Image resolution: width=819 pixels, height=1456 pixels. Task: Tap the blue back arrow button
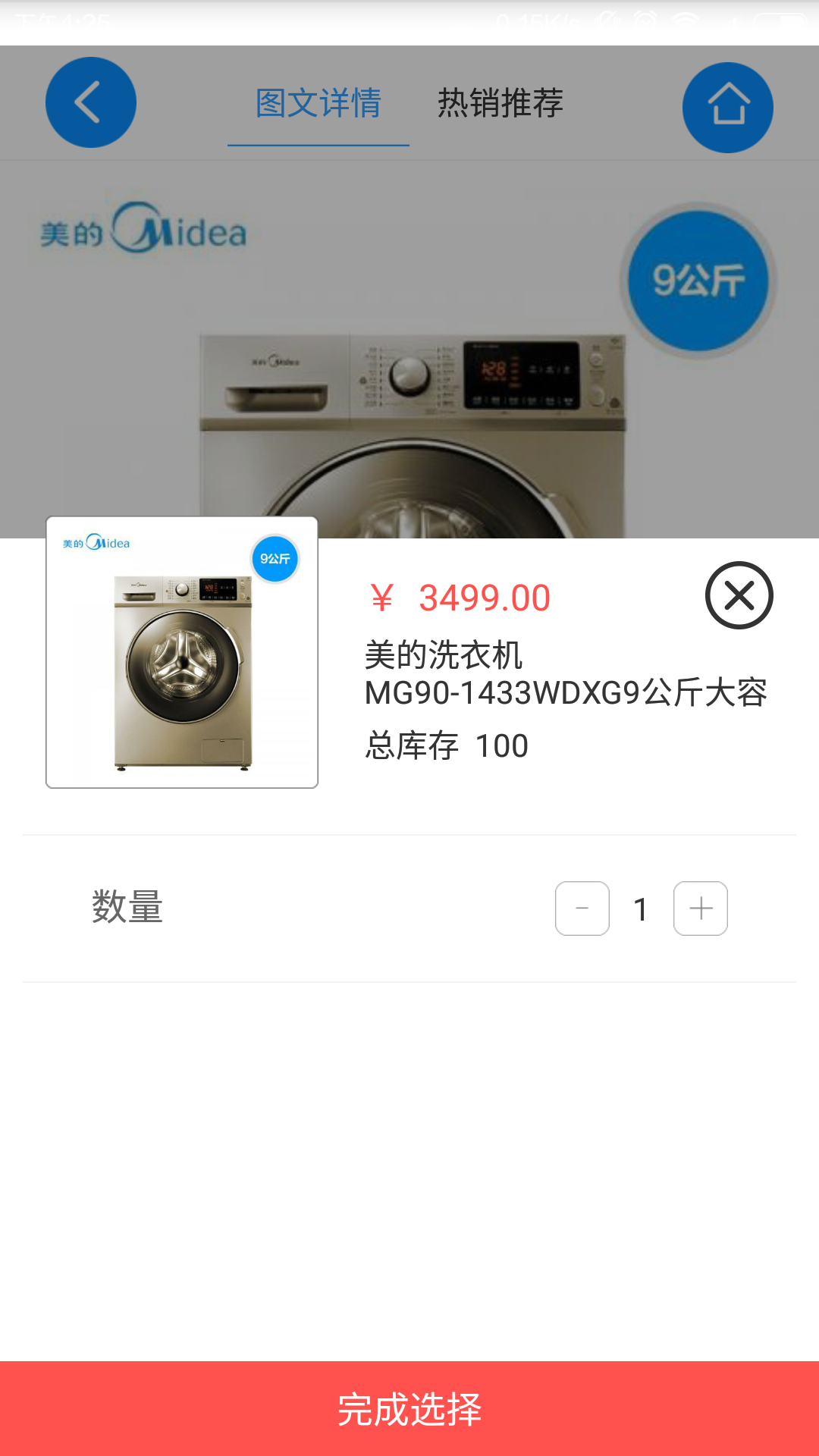pyautogui.click(x=91, y=102)
